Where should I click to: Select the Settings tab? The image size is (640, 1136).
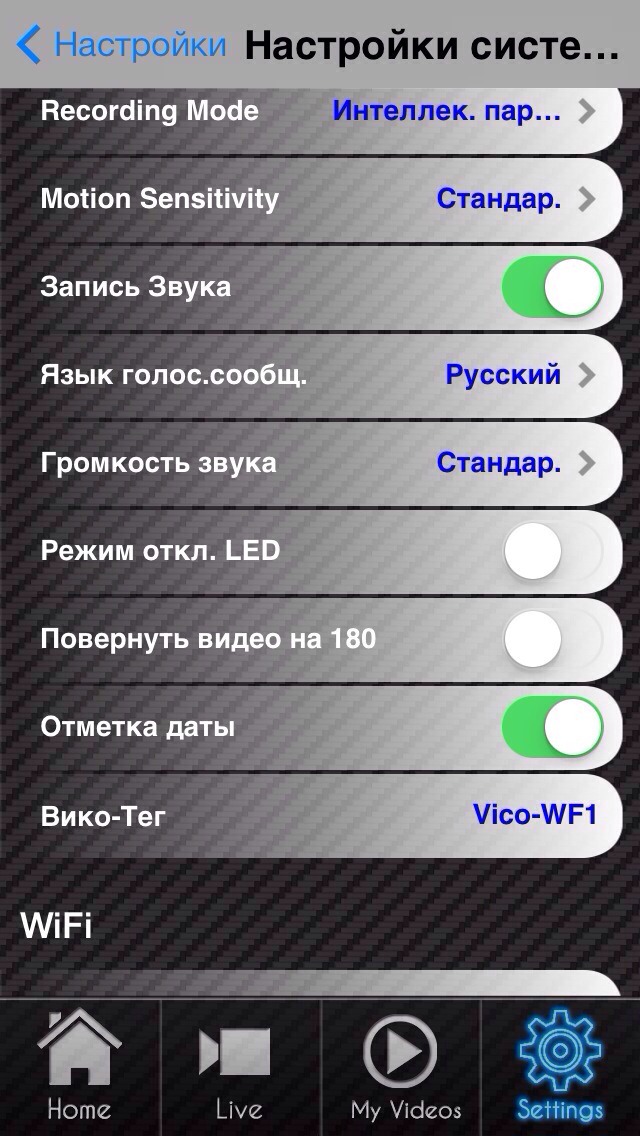pyautogui.click(x=560, y=1067)
